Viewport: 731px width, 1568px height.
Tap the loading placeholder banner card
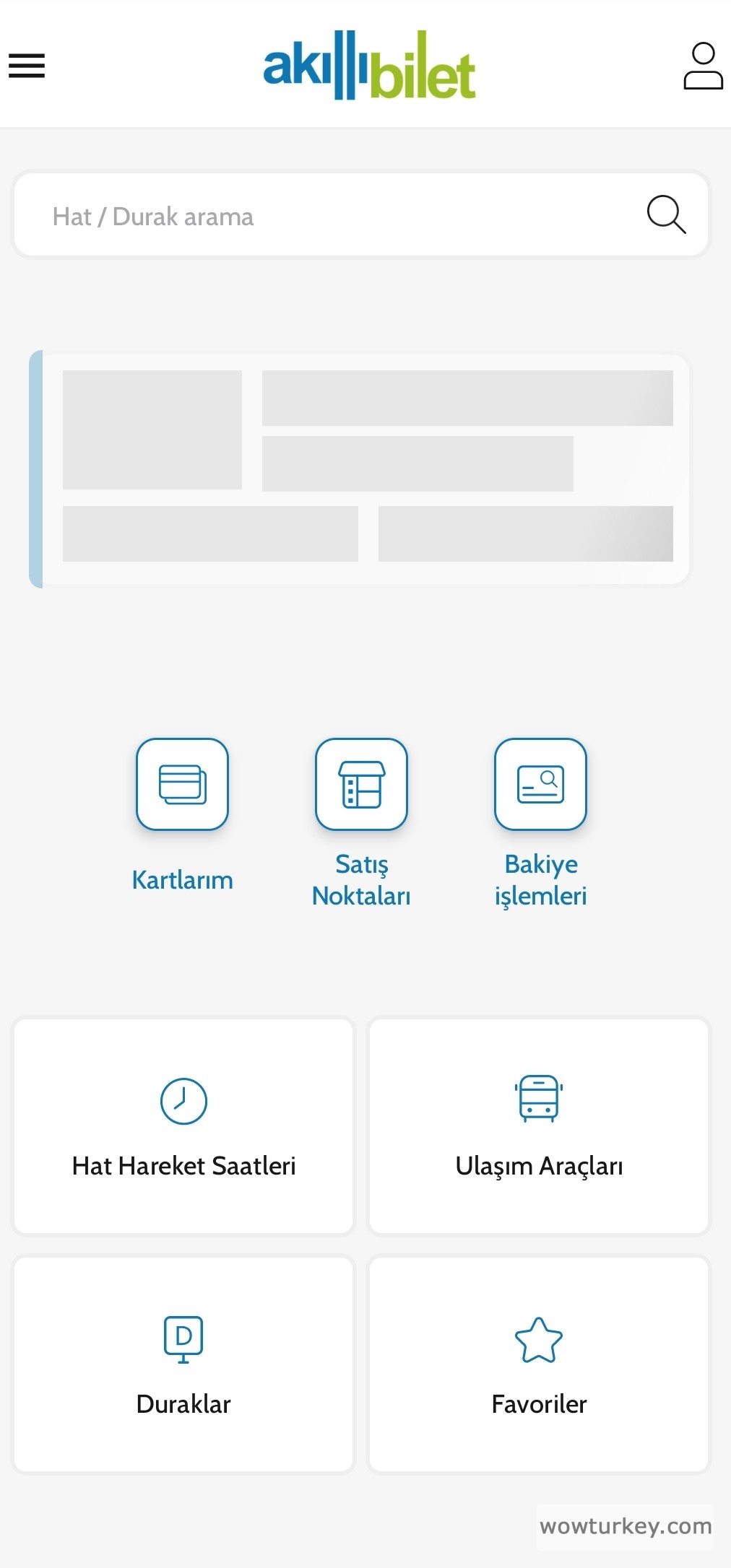361,467
